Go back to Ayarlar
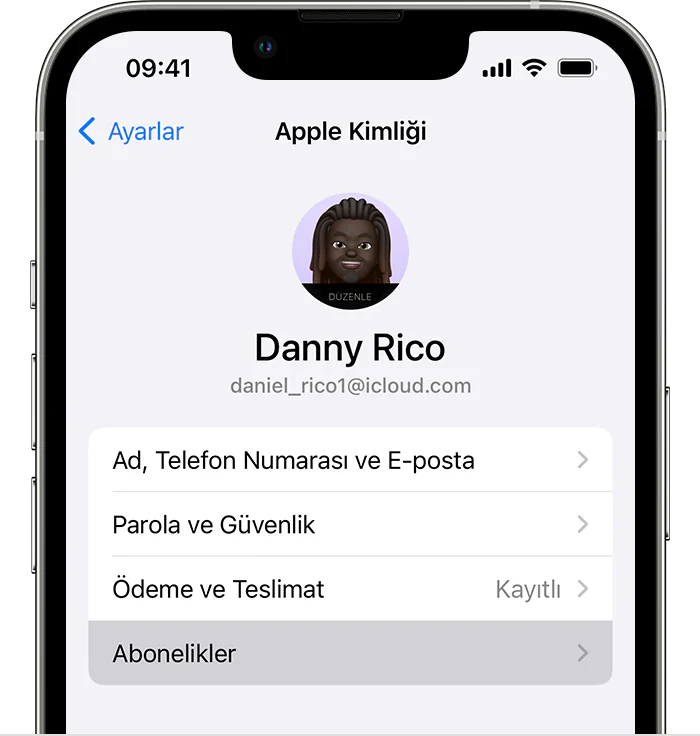700x736 pixels. tap(131, 132)
